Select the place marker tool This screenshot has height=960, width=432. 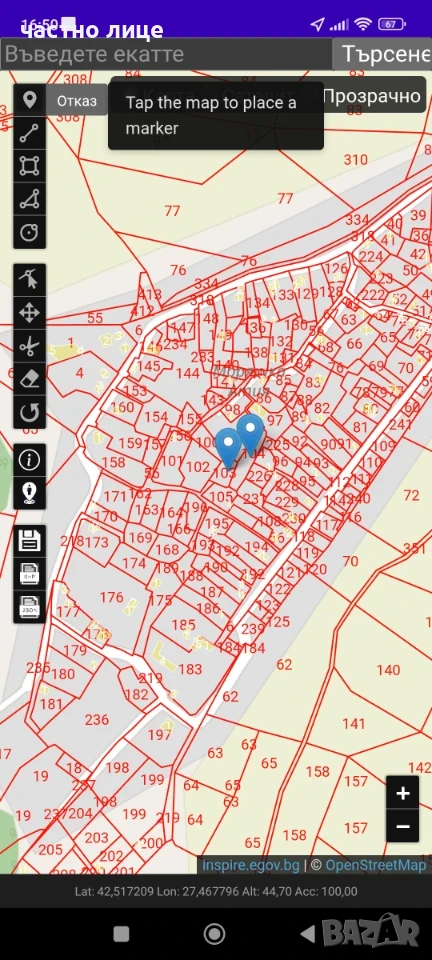(x=29, y=100)
